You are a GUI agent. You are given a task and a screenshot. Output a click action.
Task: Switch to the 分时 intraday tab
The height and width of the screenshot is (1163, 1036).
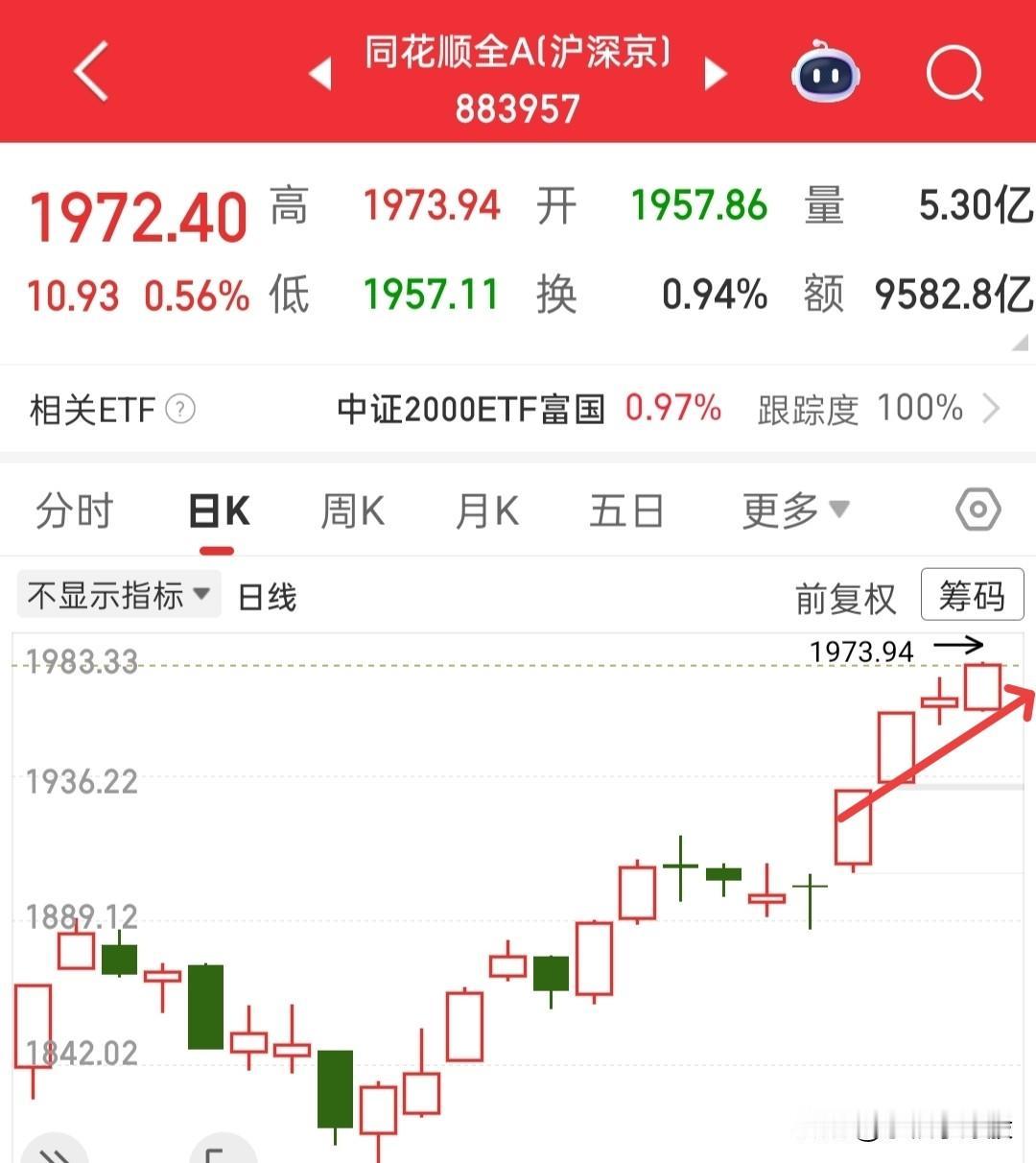[74, 510]
